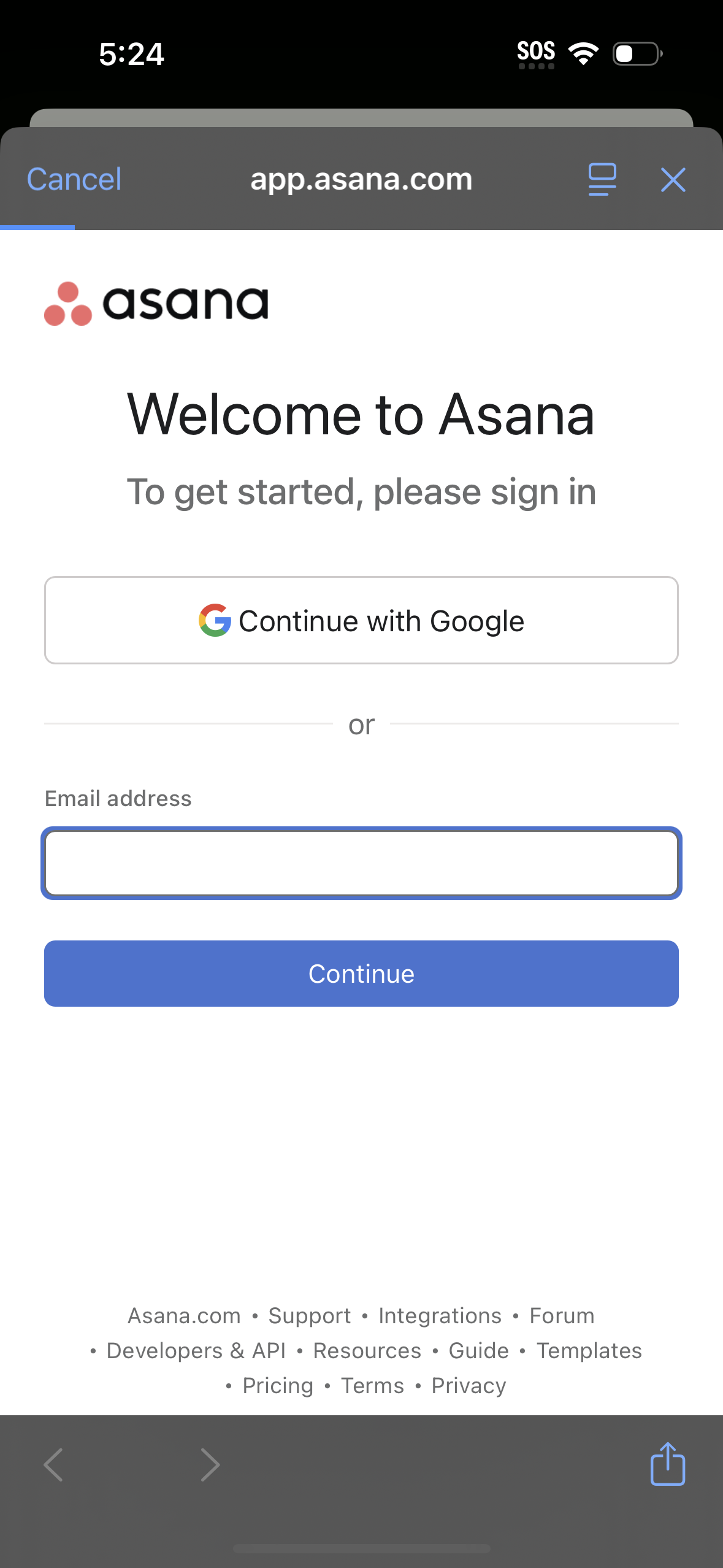Click the Asana logo
This screenshot has height=1568, width=723.
click(155, 304)
